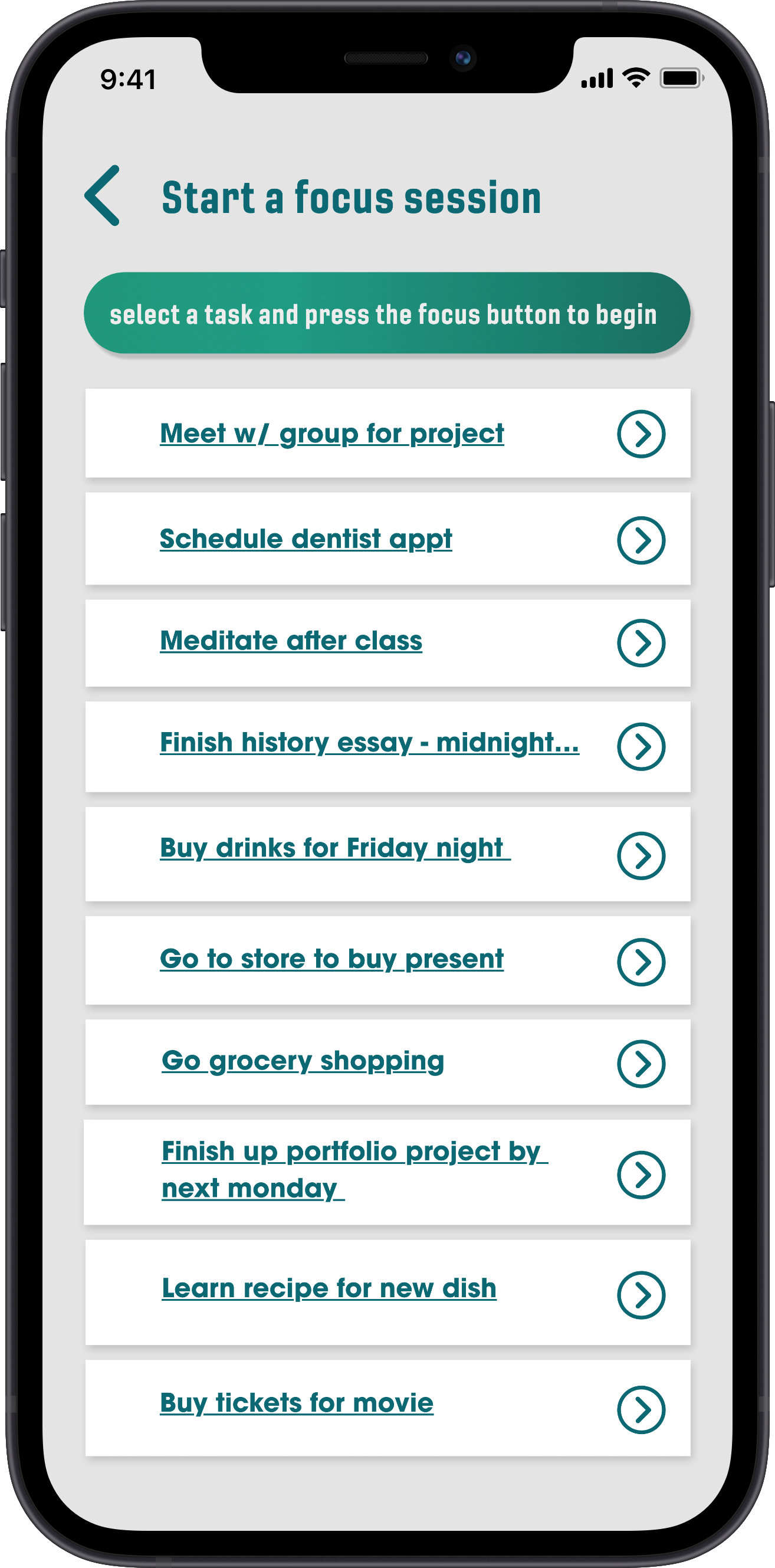Tap the arrow for Go to store to buy present
The image size is (775, 1568).
coord(641,962)
